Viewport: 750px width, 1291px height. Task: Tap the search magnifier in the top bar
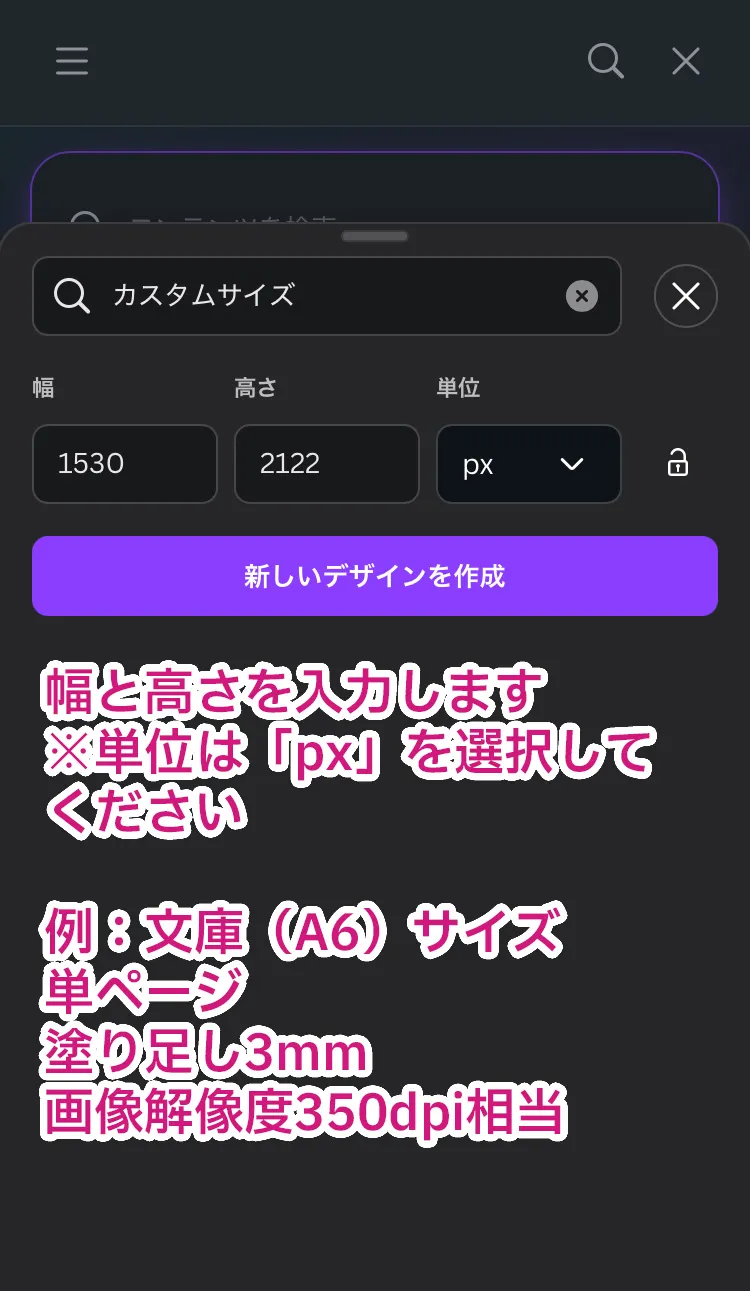tap(605, 61)
